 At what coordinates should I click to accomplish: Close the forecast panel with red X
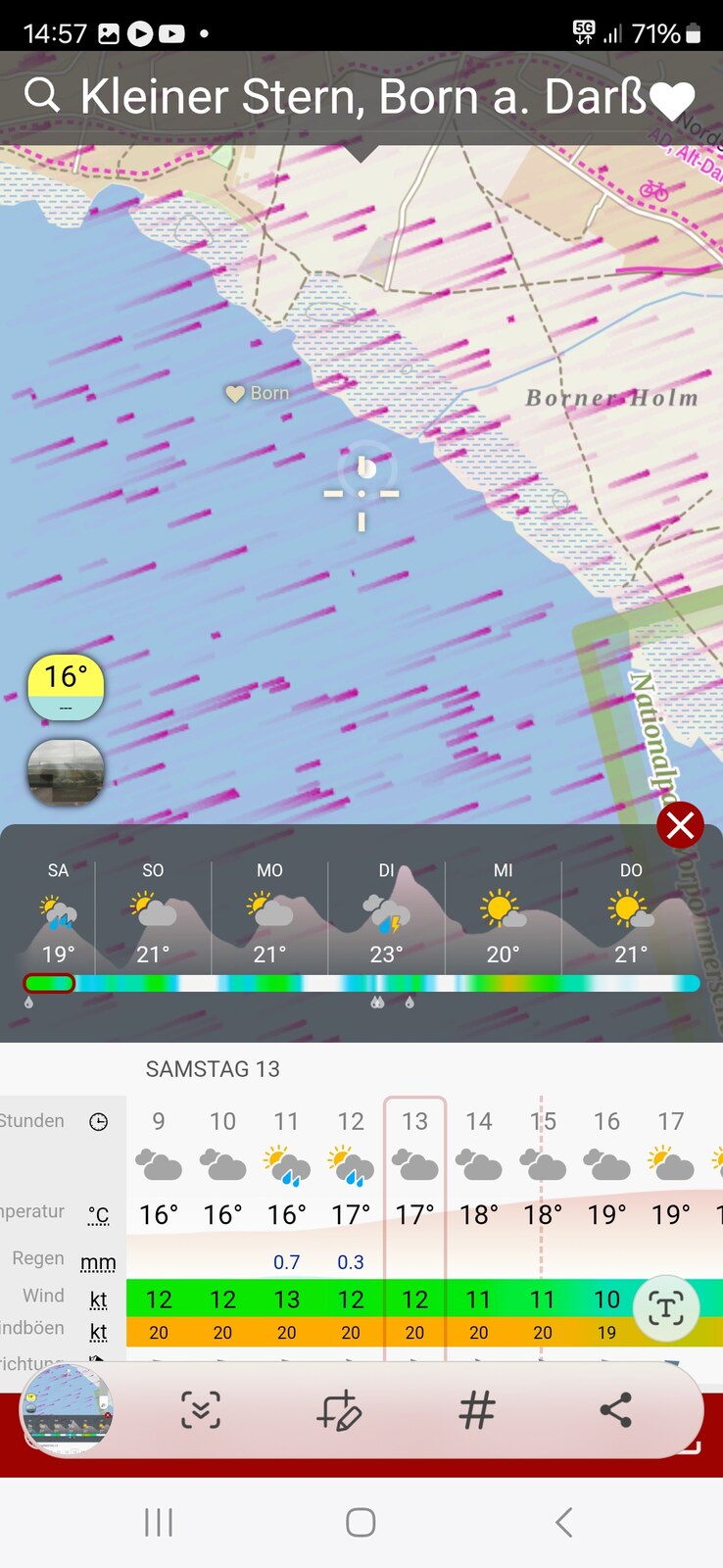click(680, 825)
